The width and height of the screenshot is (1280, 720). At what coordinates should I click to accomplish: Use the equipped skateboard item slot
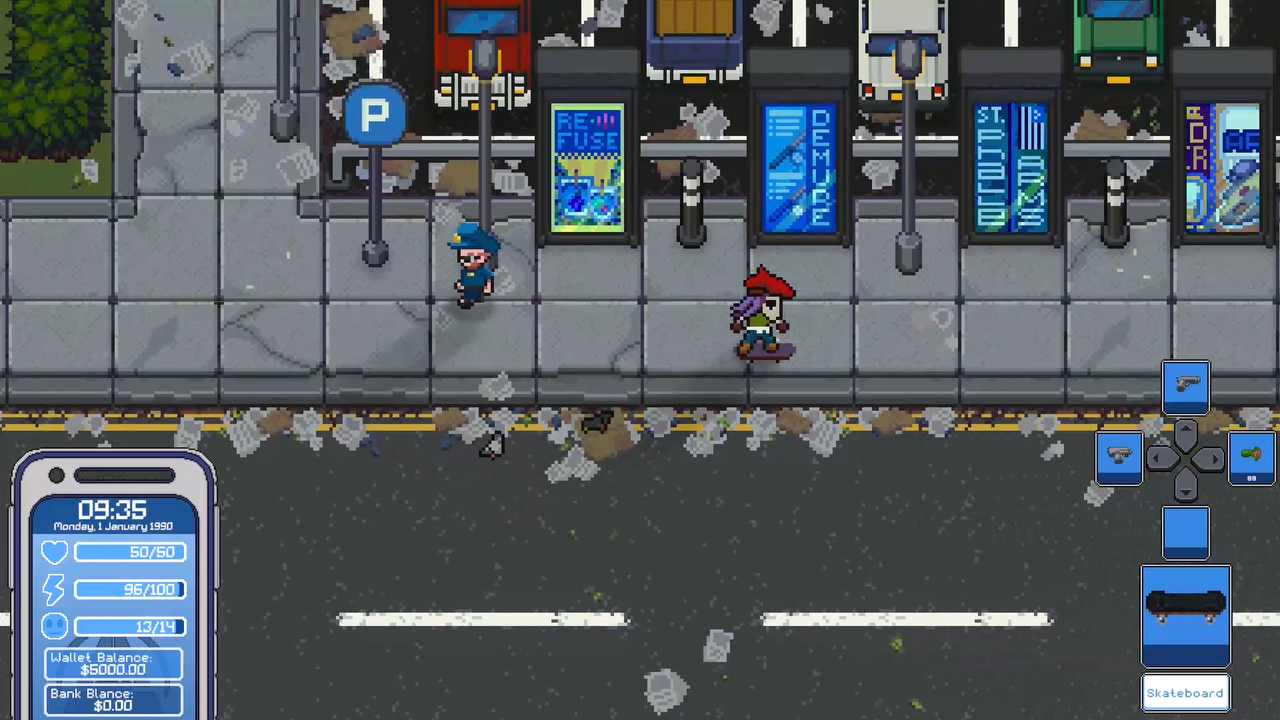[1186, 614]
